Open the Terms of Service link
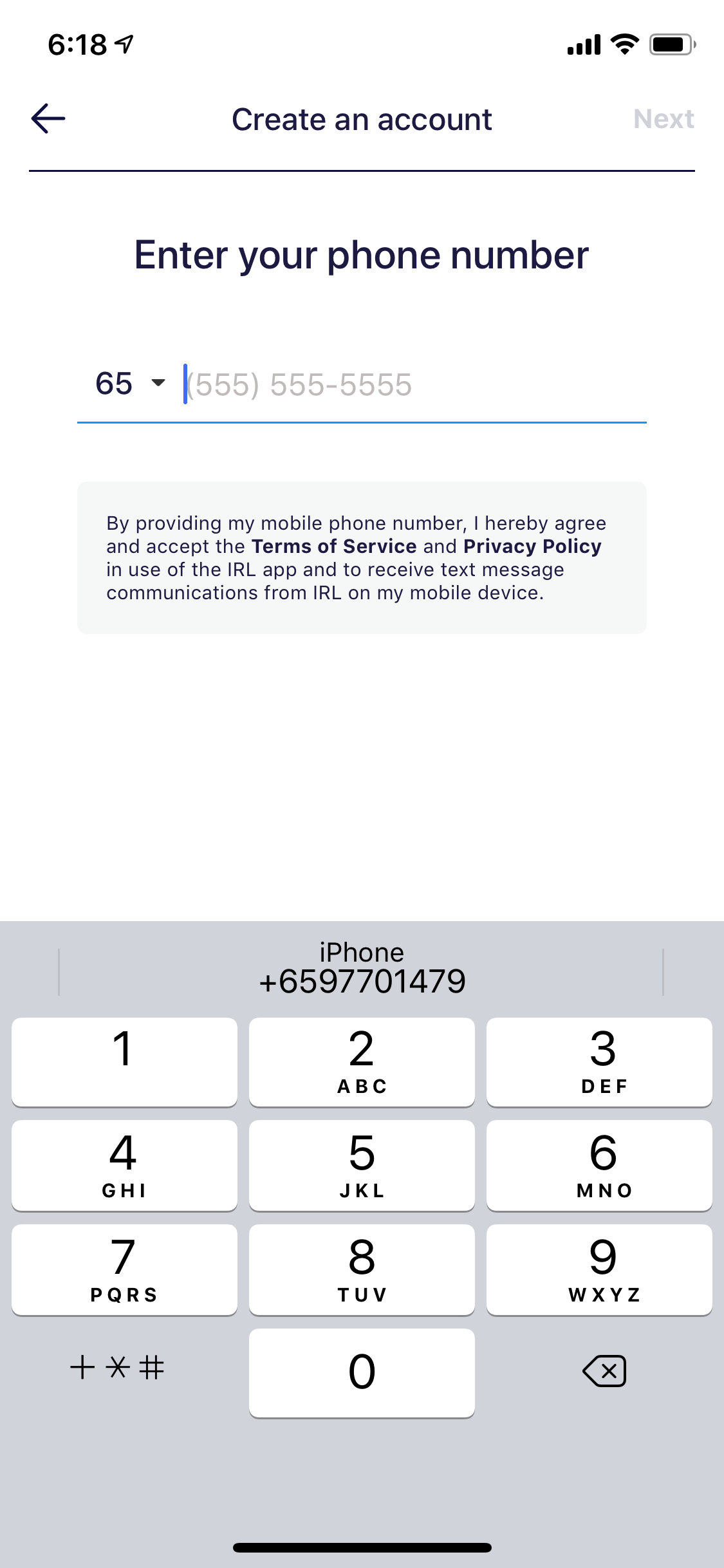 point(334,546)
